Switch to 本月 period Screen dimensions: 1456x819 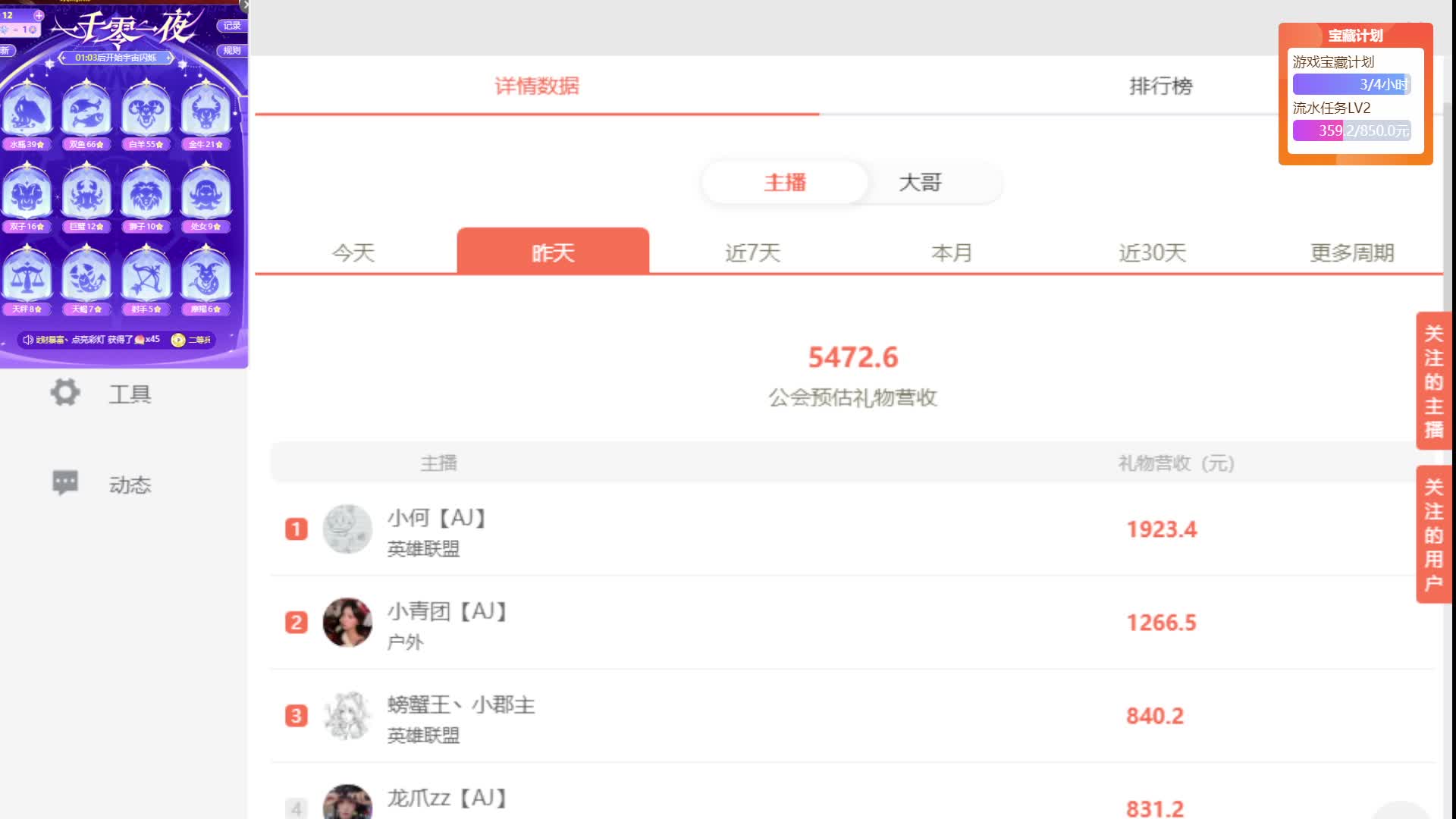click(952, 253)
